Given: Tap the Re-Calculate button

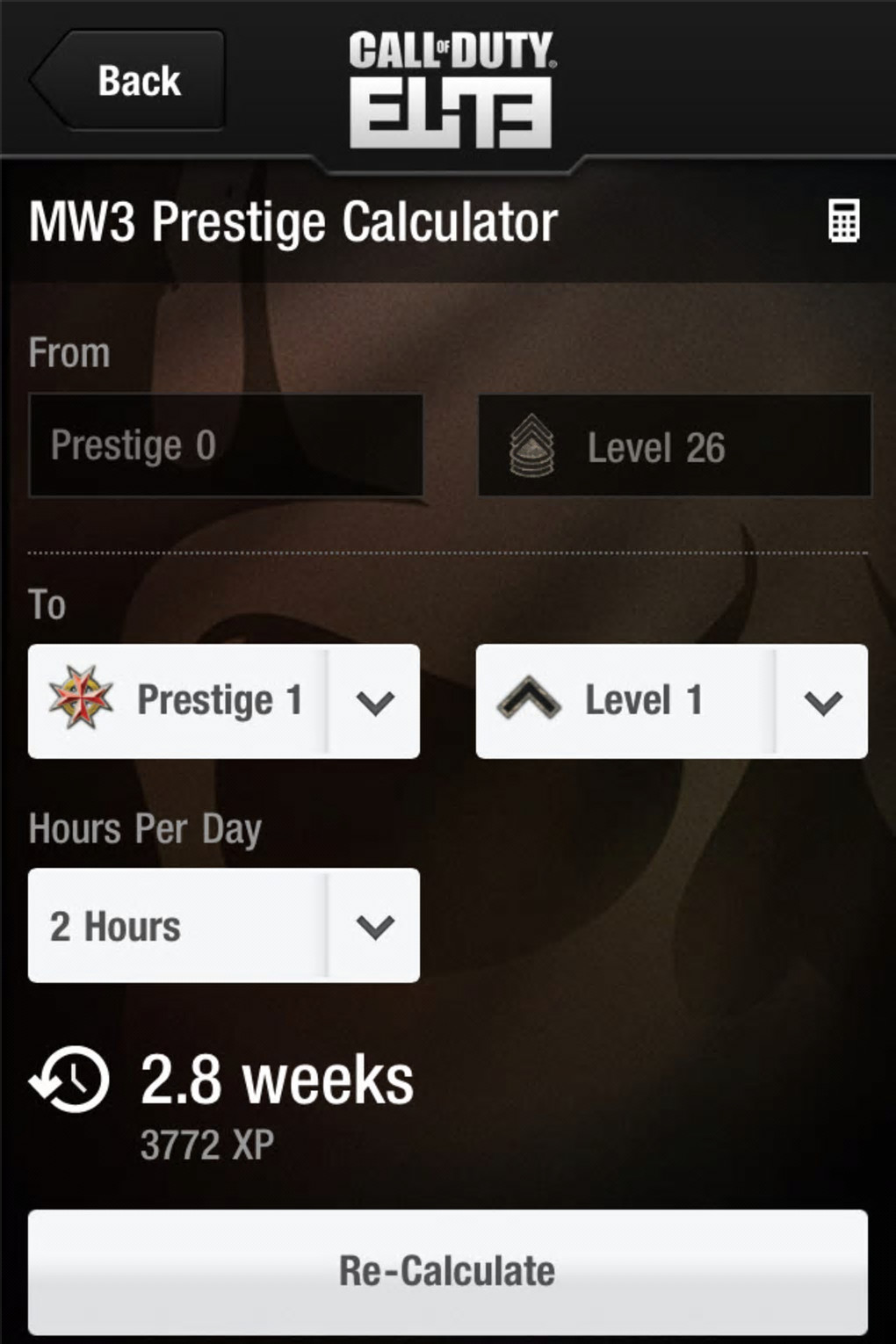Looking at the screenshot, I should click(447, 1270).
